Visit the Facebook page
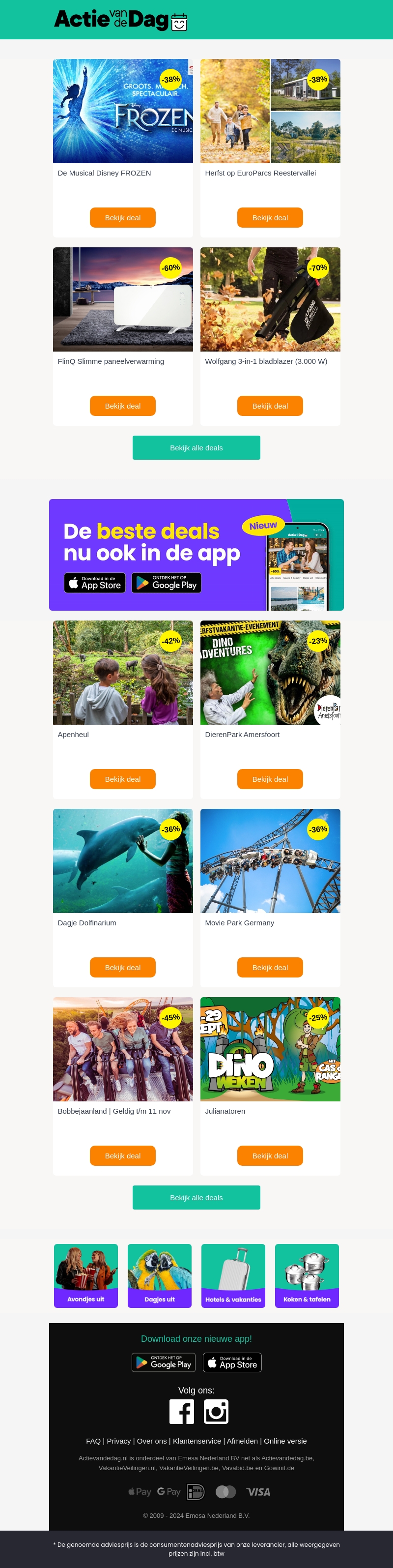The image size is (393, 1568). click(x=181, y=1412)
